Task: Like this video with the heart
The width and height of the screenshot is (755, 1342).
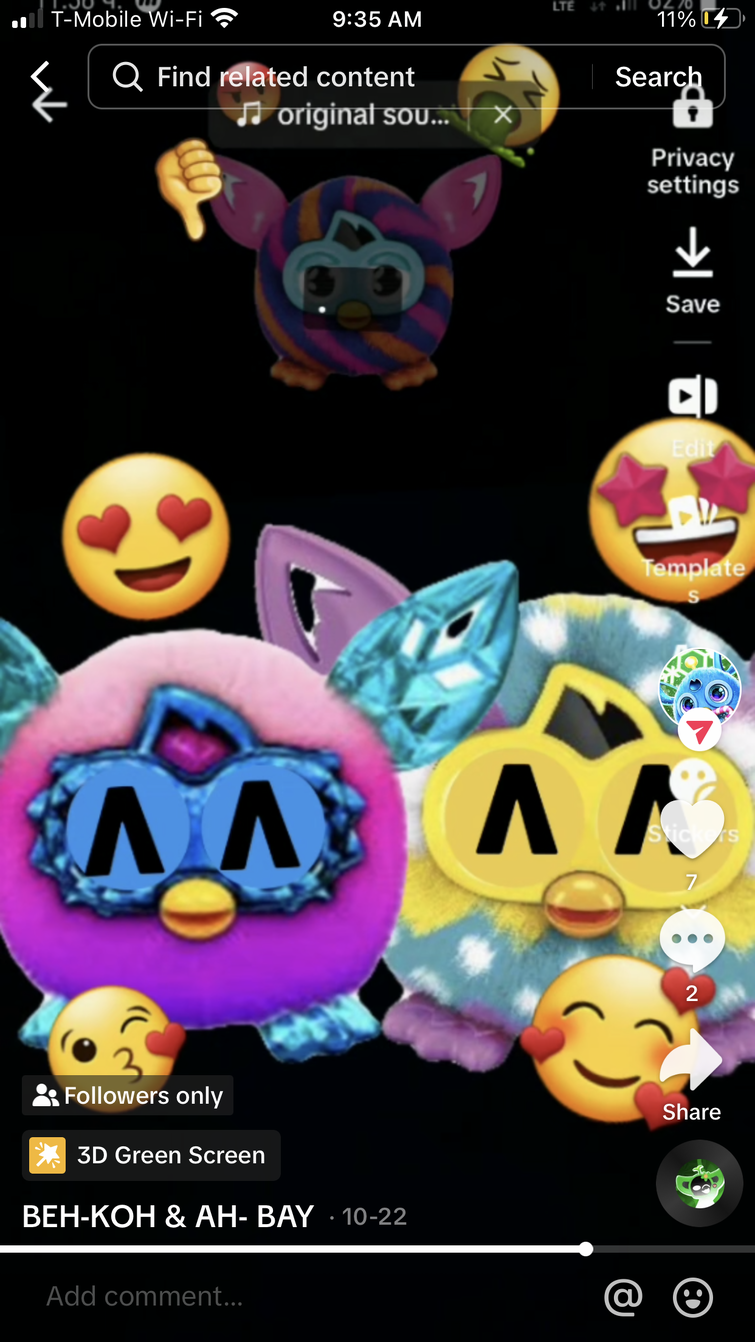Action: point(692,828)
